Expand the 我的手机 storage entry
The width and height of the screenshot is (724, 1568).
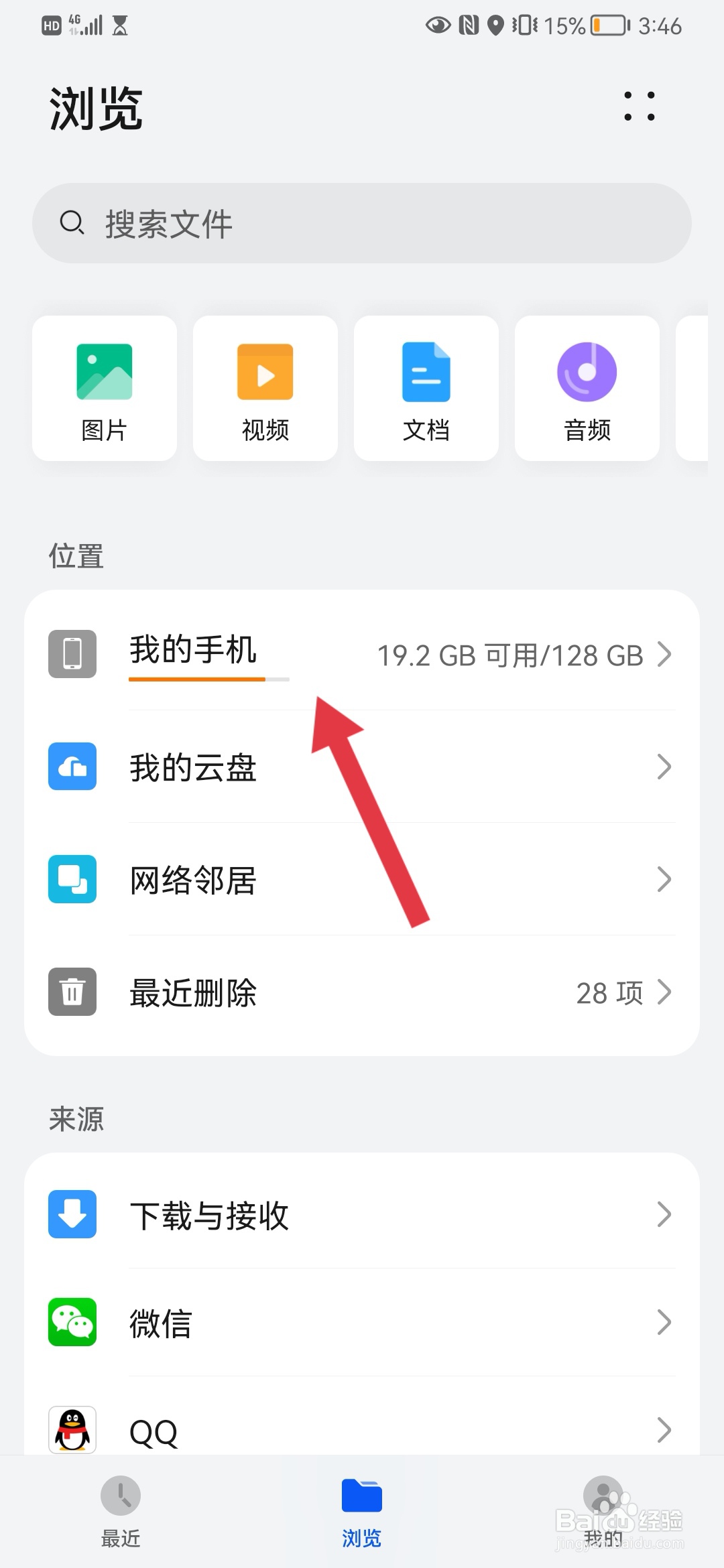point(664,655)
